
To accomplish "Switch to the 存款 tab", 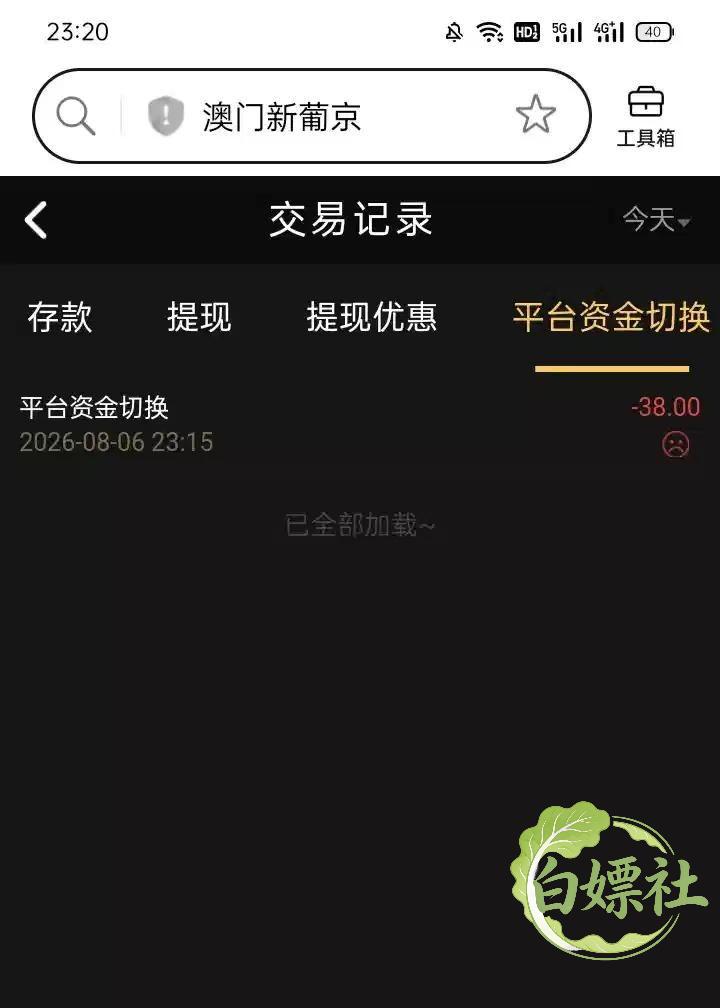I will (x=60, y=317).
